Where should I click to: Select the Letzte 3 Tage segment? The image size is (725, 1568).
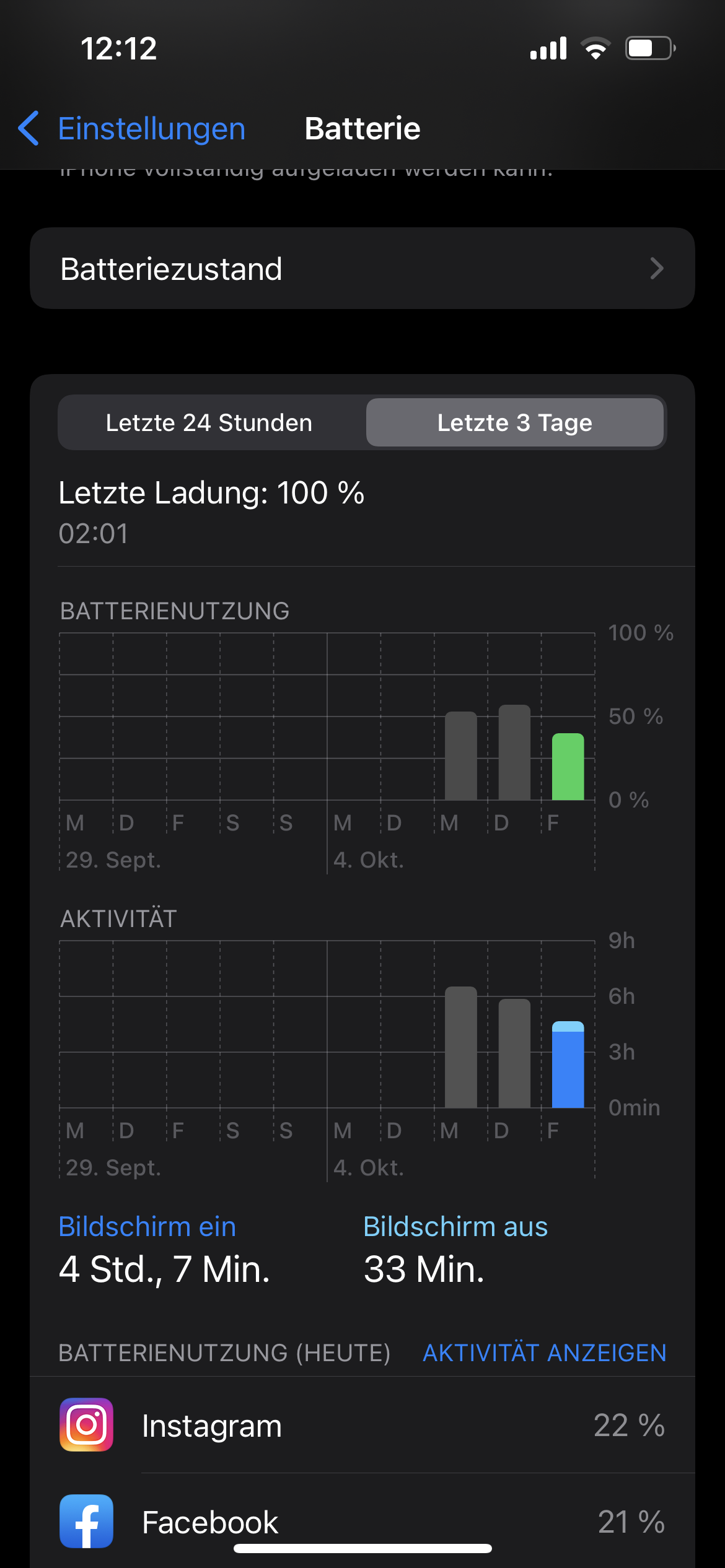(514, 423)
